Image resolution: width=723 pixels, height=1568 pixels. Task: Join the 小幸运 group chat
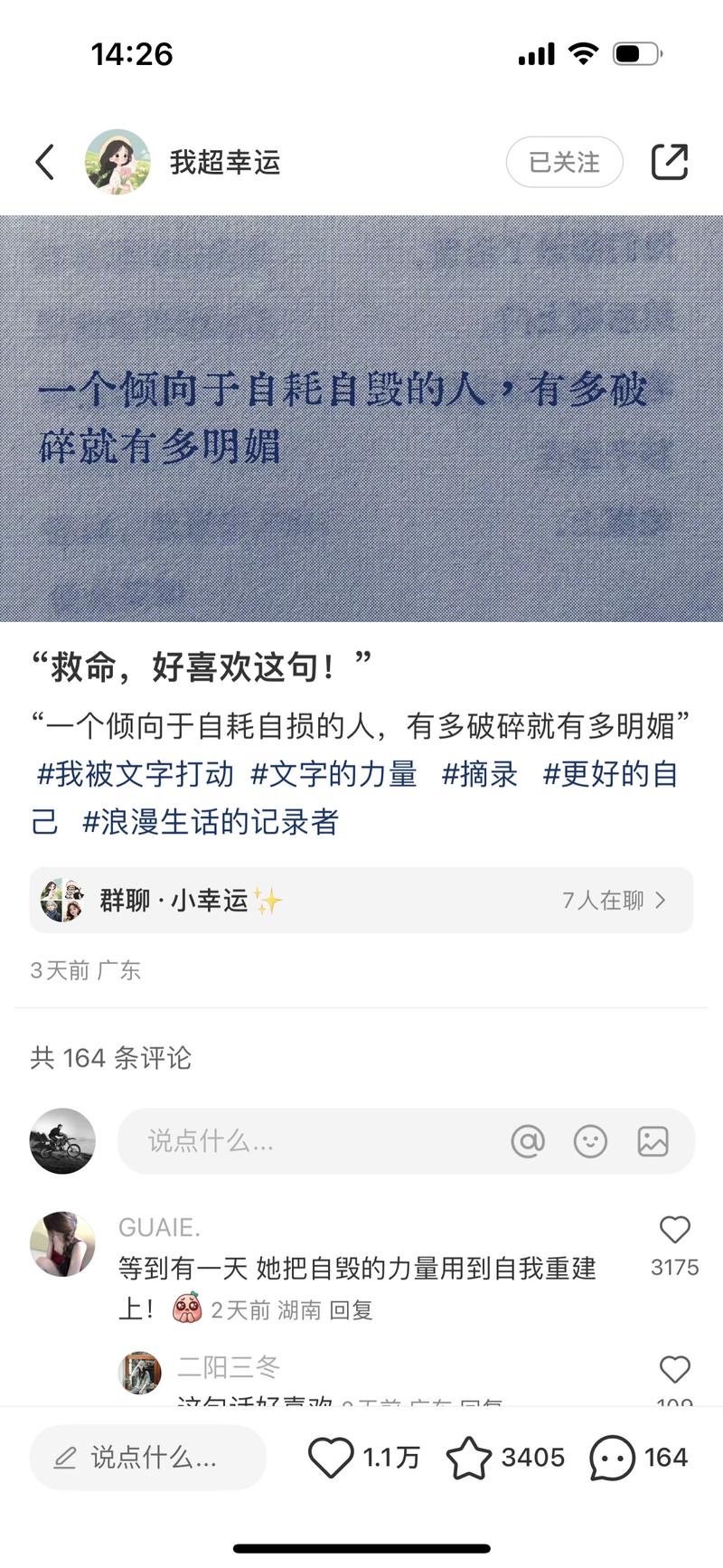(361, 900)
